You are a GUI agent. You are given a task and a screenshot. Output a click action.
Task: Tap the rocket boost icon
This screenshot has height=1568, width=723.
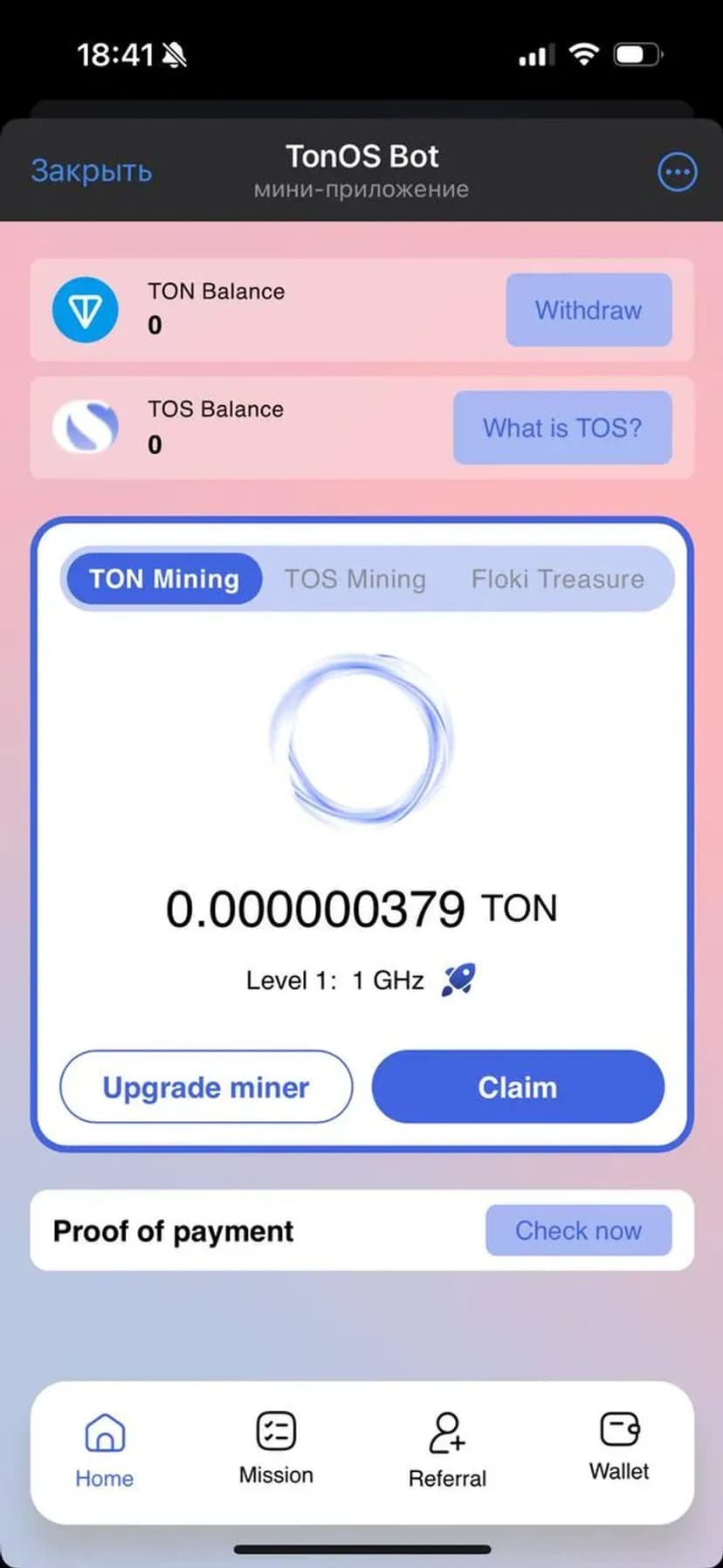458,980
